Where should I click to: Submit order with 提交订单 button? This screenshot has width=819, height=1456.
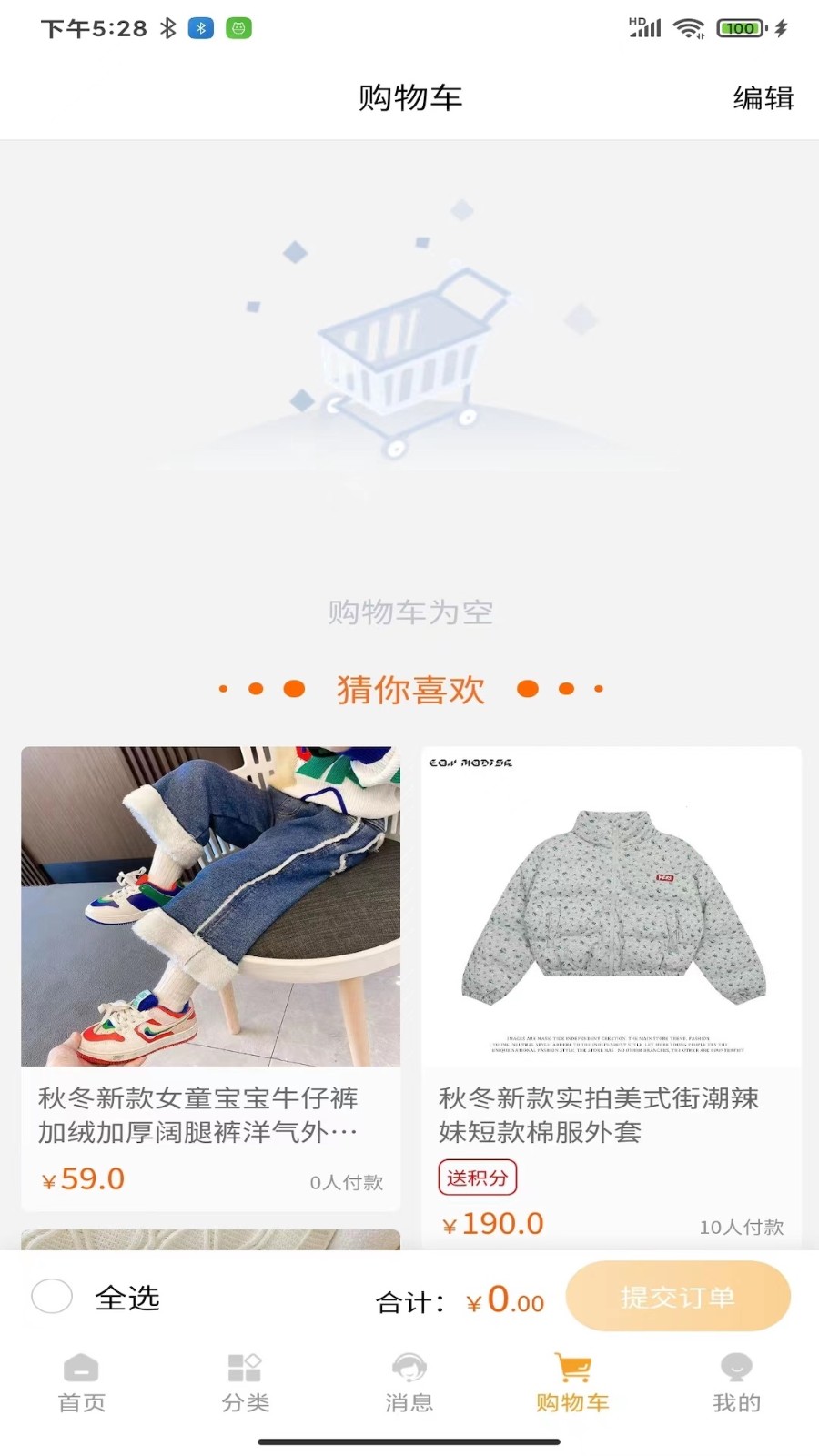pos(677,1296)
